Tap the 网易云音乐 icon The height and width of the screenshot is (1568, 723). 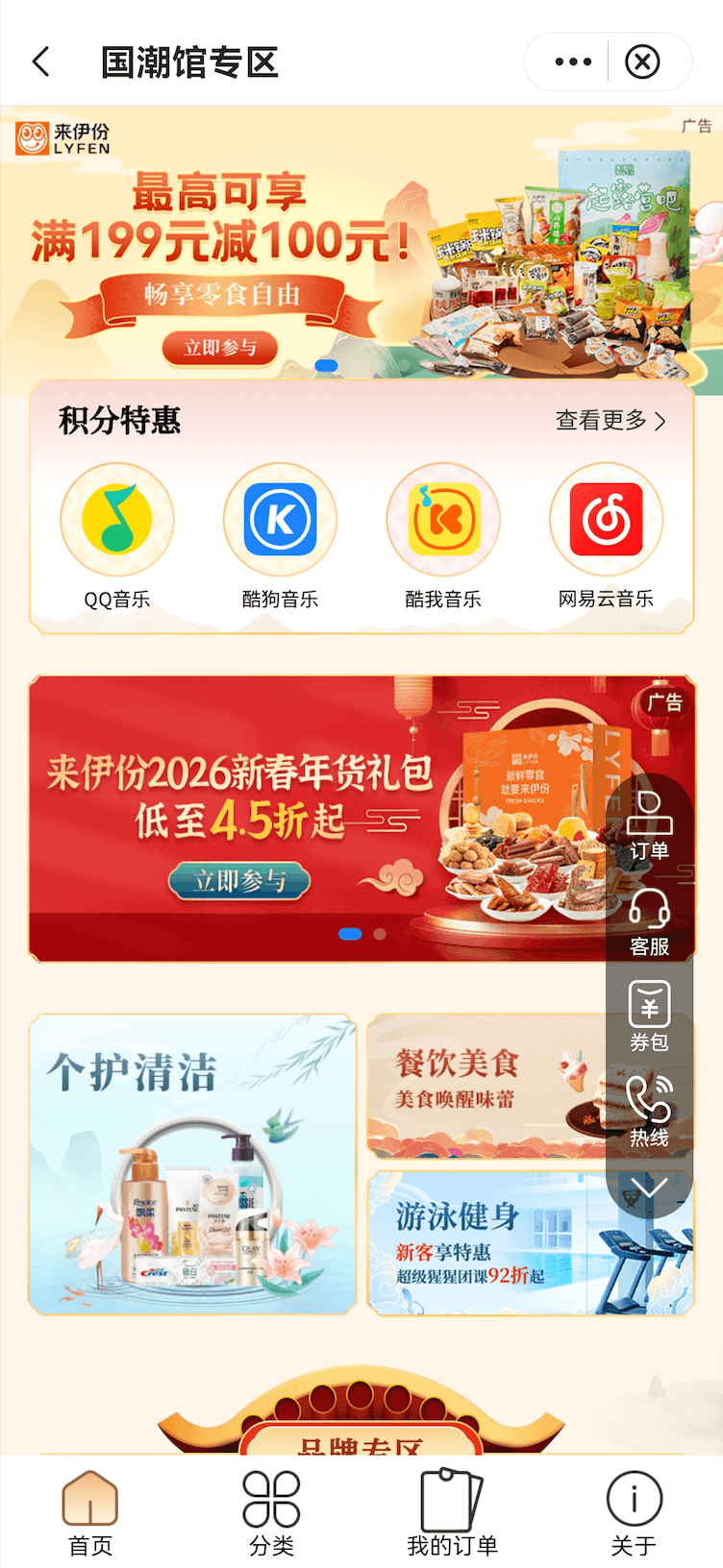[606, 519]
